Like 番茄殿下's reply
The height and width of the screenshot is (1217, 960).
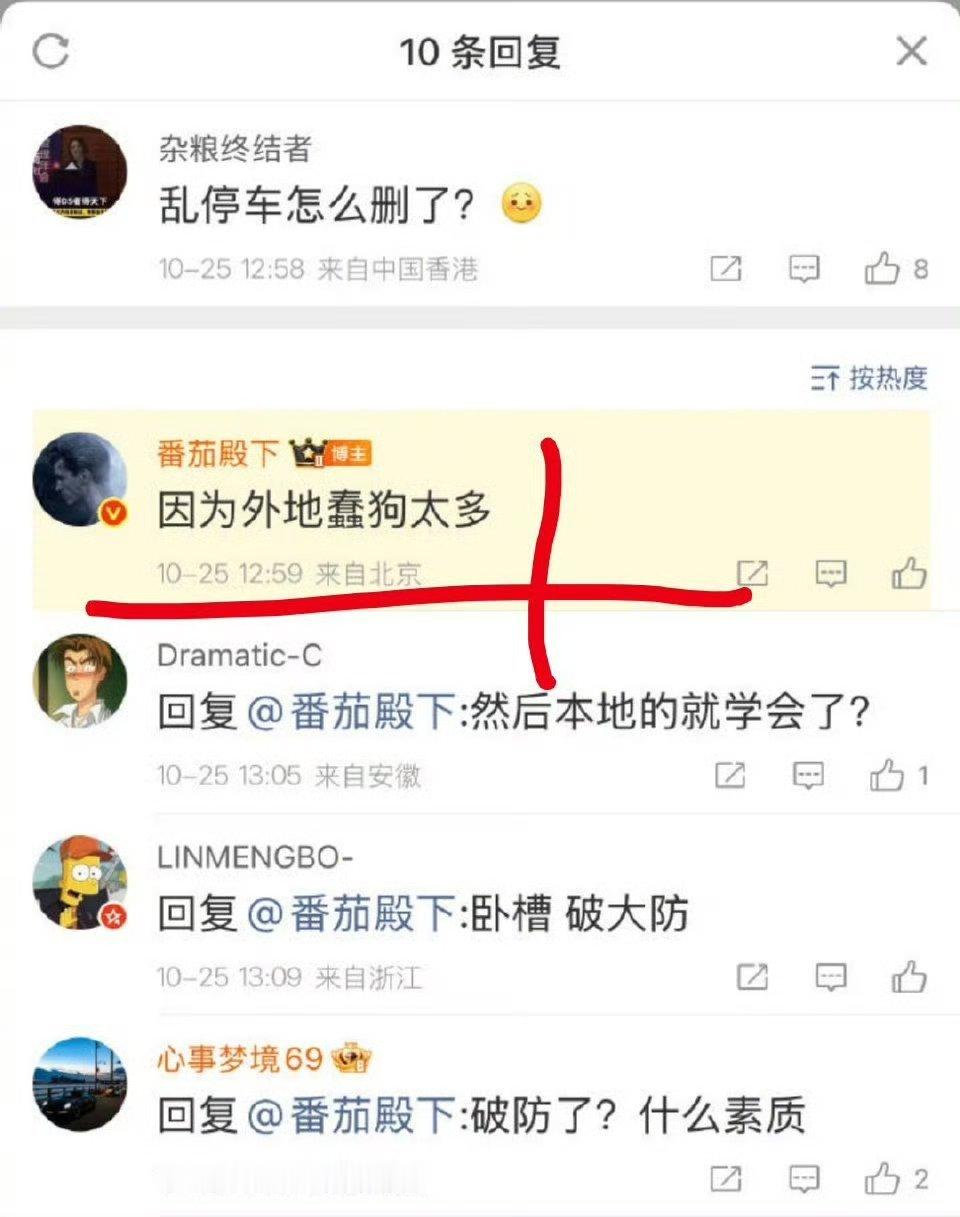[x=908, y=573]
